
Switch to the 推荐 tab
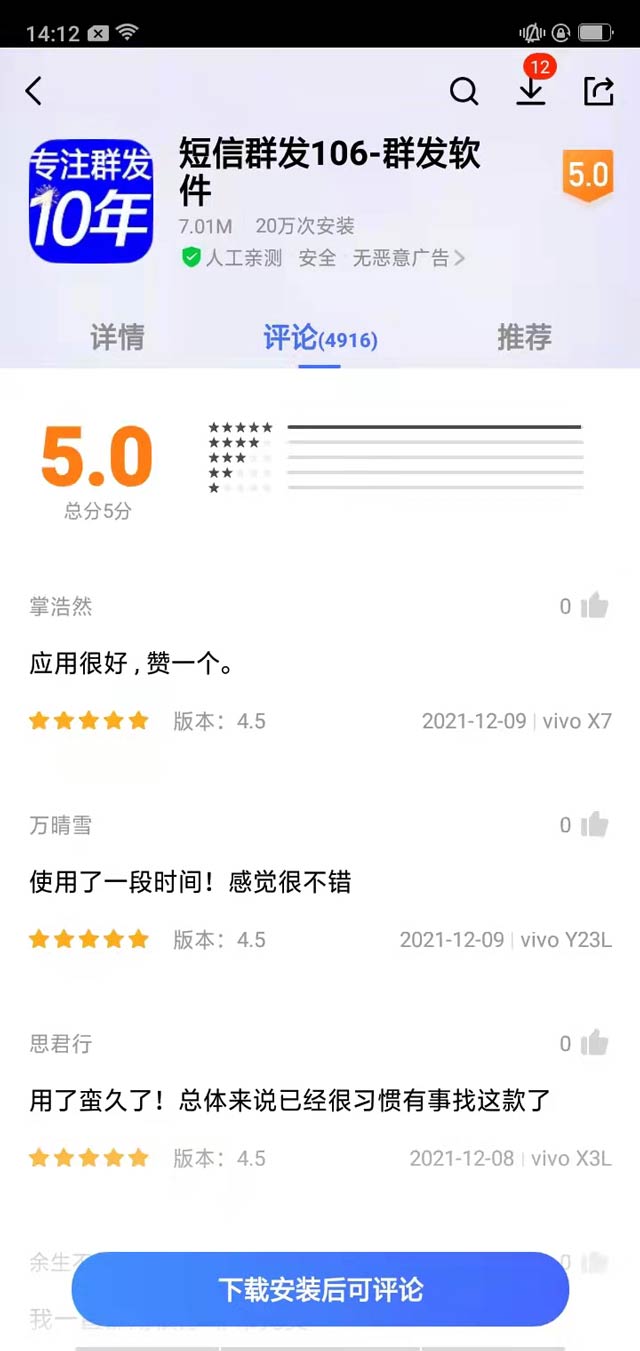tap(524, 338)
